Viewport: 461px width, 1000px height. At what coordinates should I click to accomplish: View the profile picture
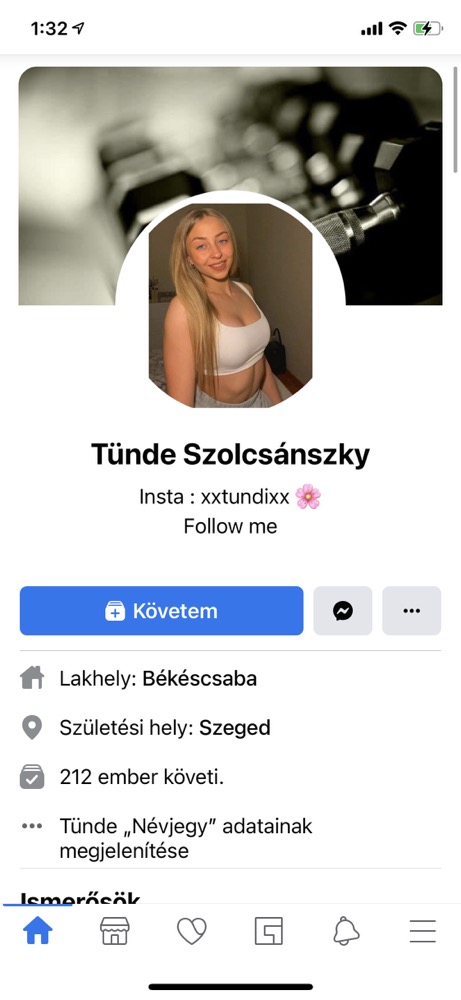230,305
